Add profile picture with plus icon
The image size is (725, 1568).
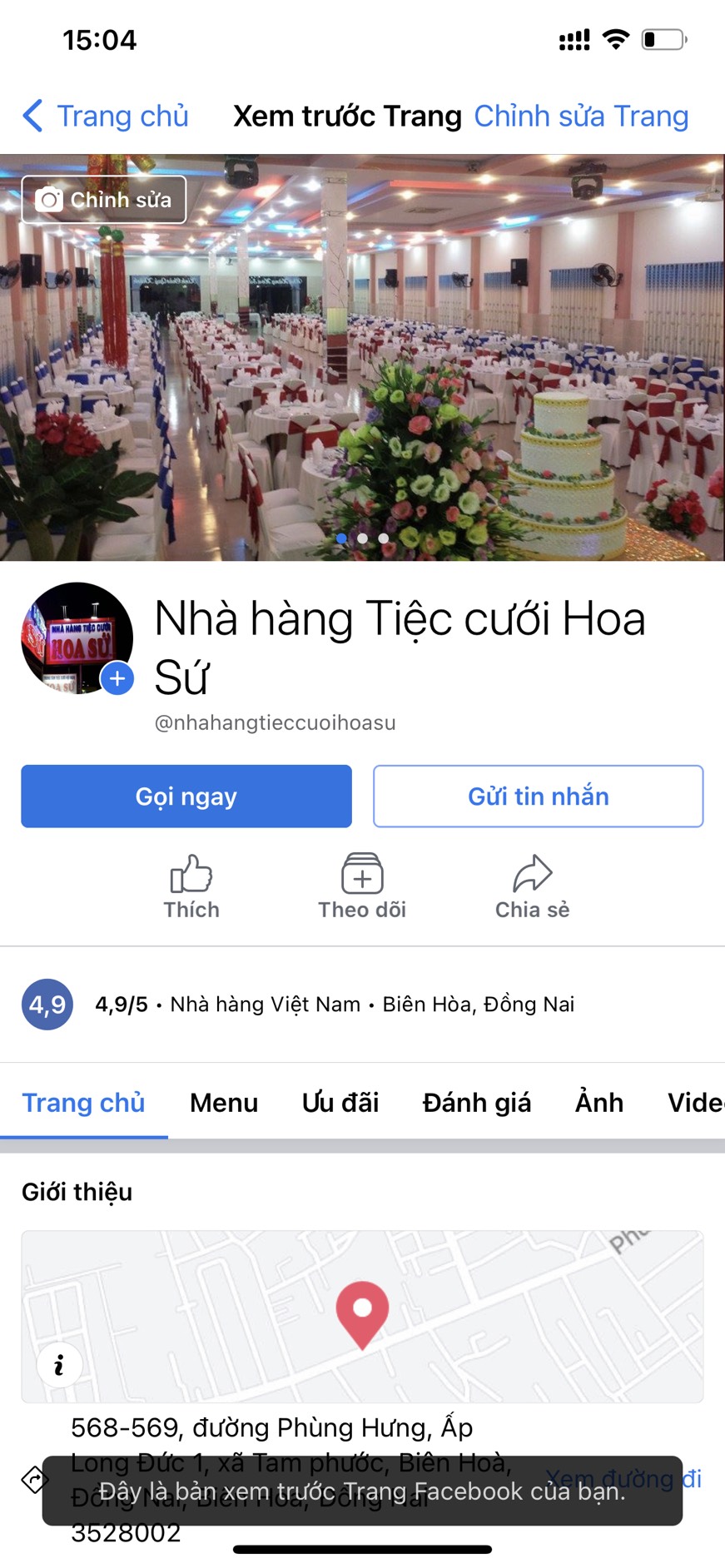tap(117, 678)
